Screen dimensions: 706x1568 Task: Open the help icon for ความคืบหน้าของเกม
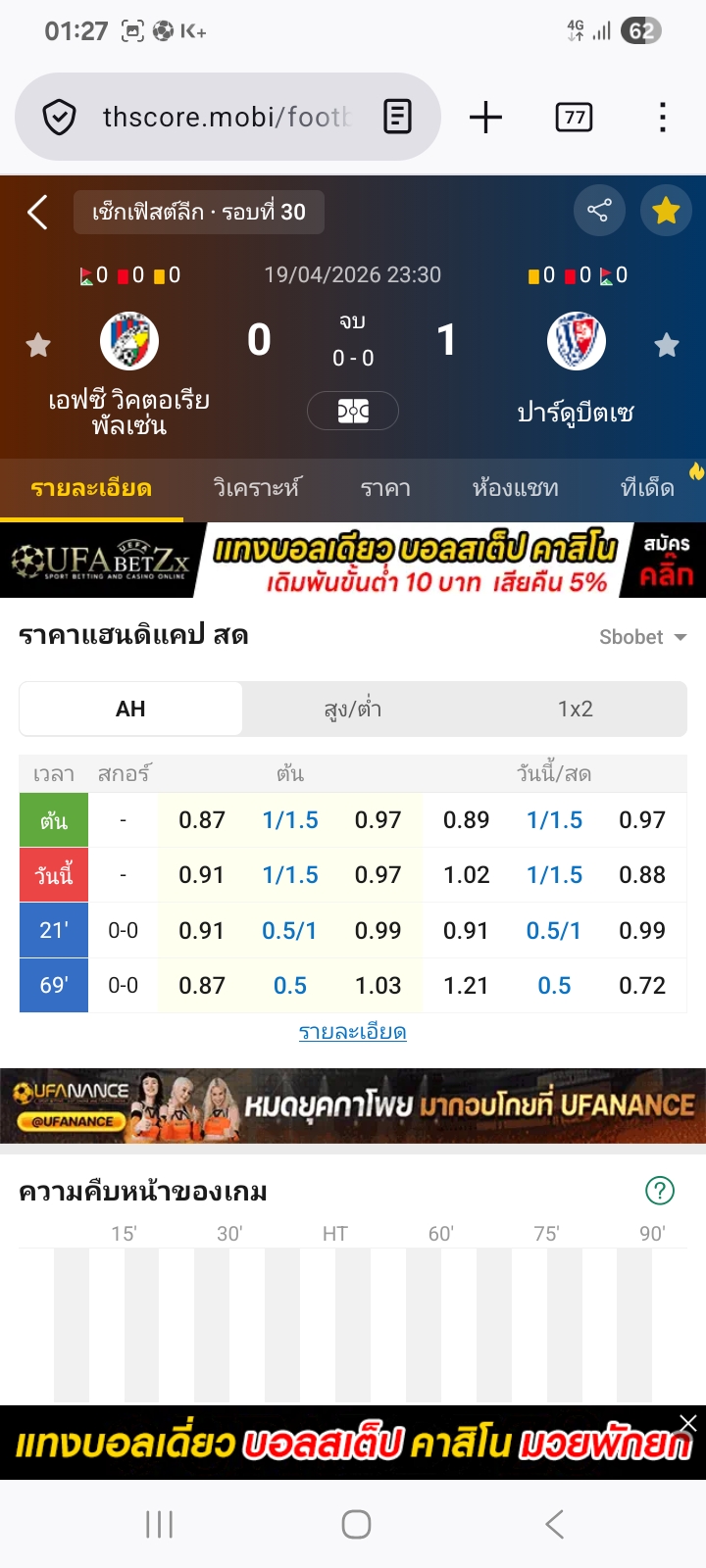pyautogui.click(x=660, y=1191)
